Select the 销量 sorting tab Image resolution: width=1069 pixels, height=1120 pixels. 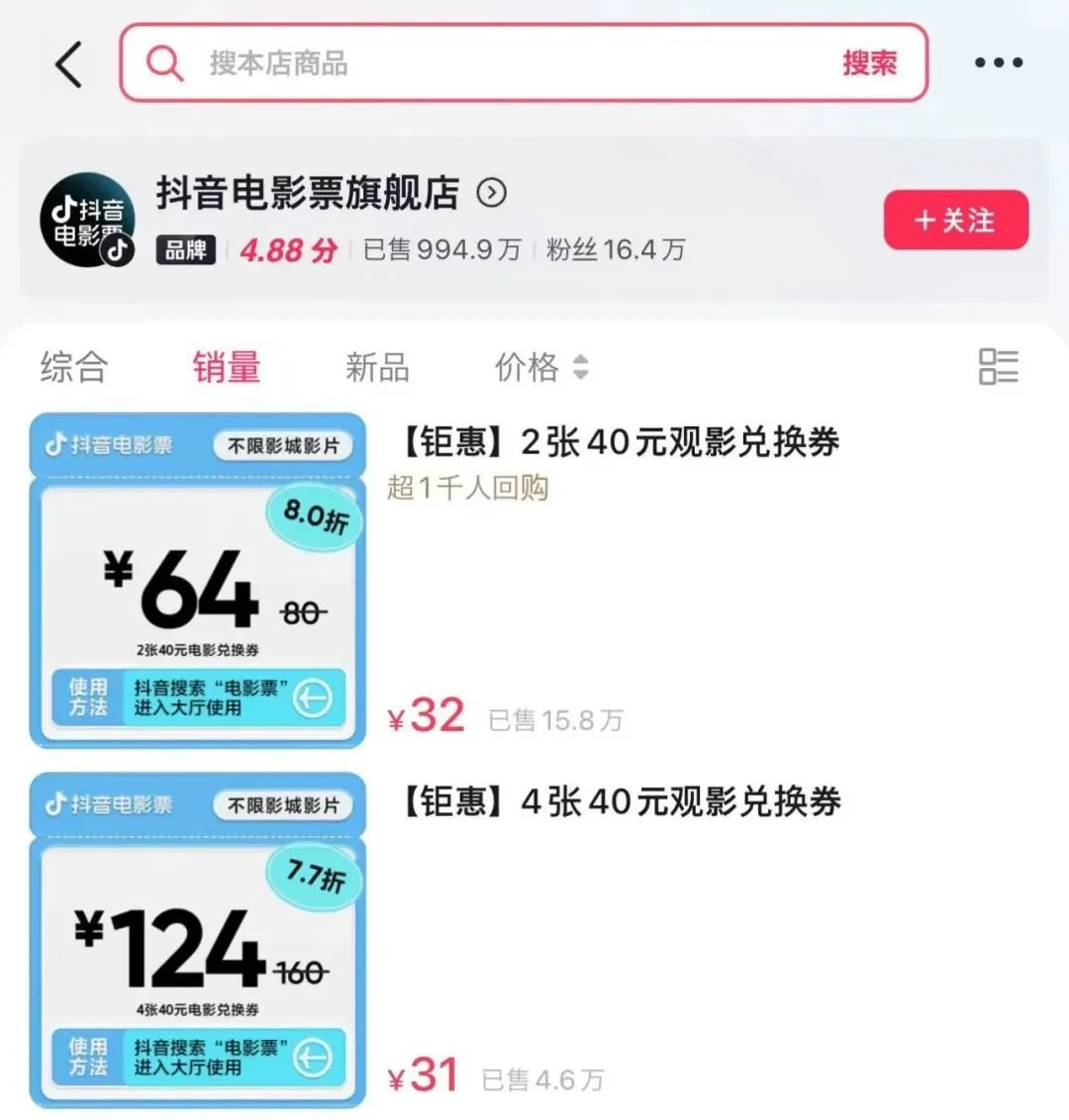[227, 367]
